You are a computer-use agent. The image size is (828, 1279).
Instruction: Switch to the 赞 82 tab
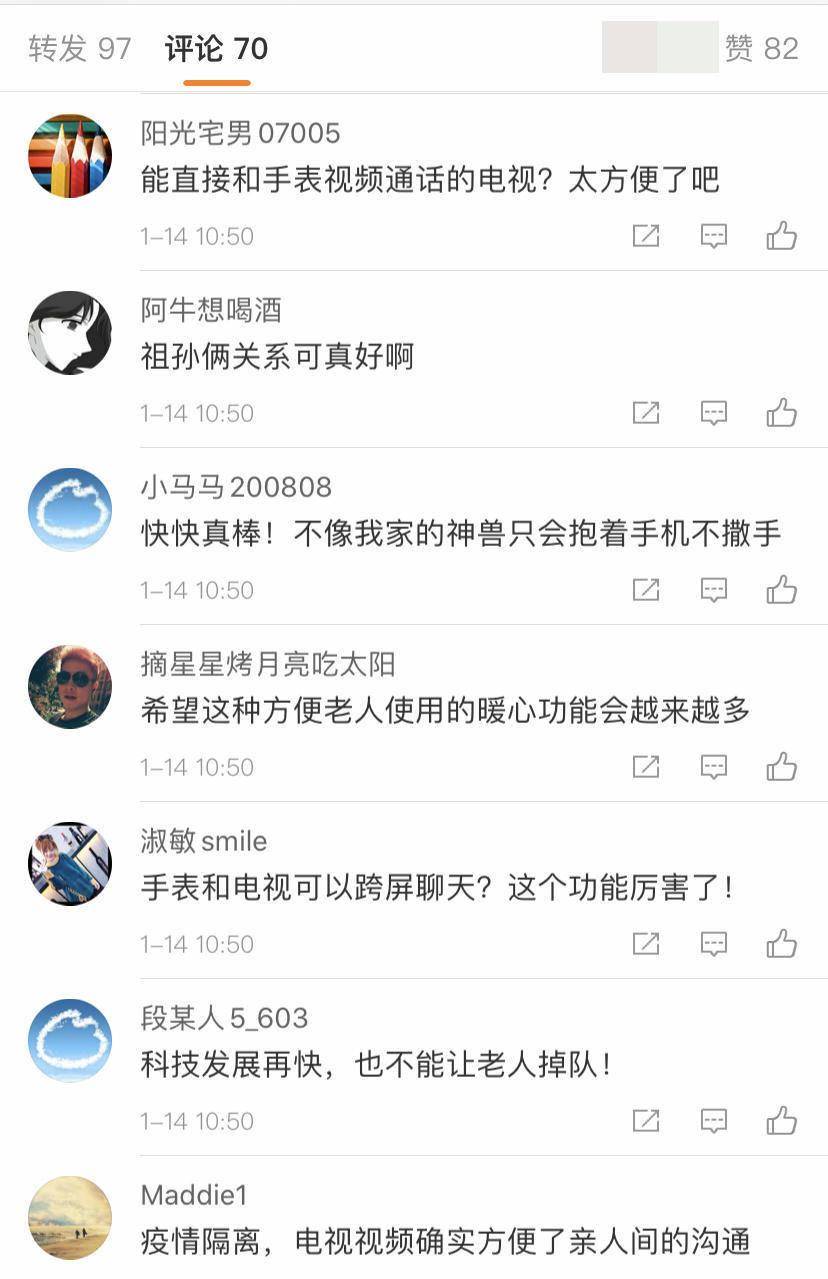(x=761, y=48)
